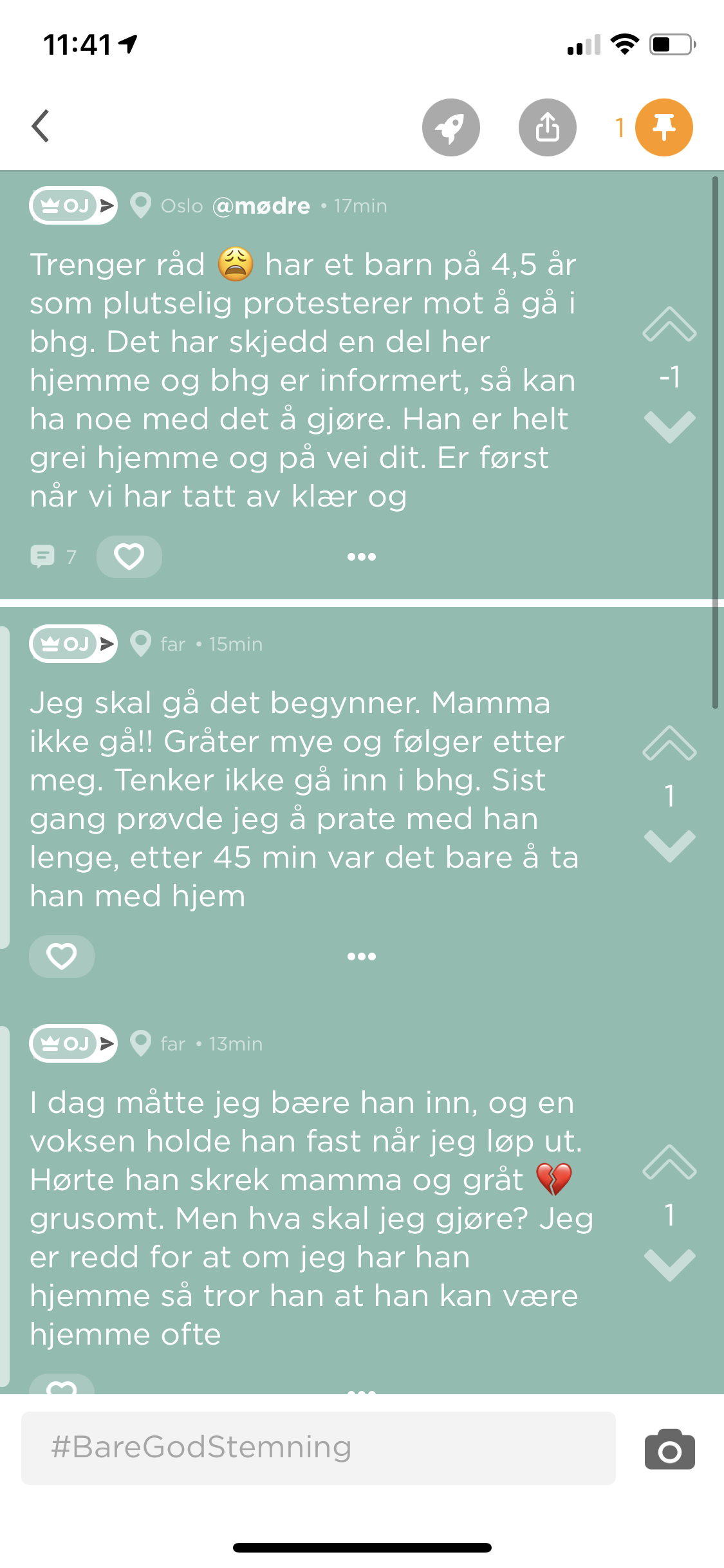Upvote the 13min reply
724x1568 pixels.
coord(669,1162)
